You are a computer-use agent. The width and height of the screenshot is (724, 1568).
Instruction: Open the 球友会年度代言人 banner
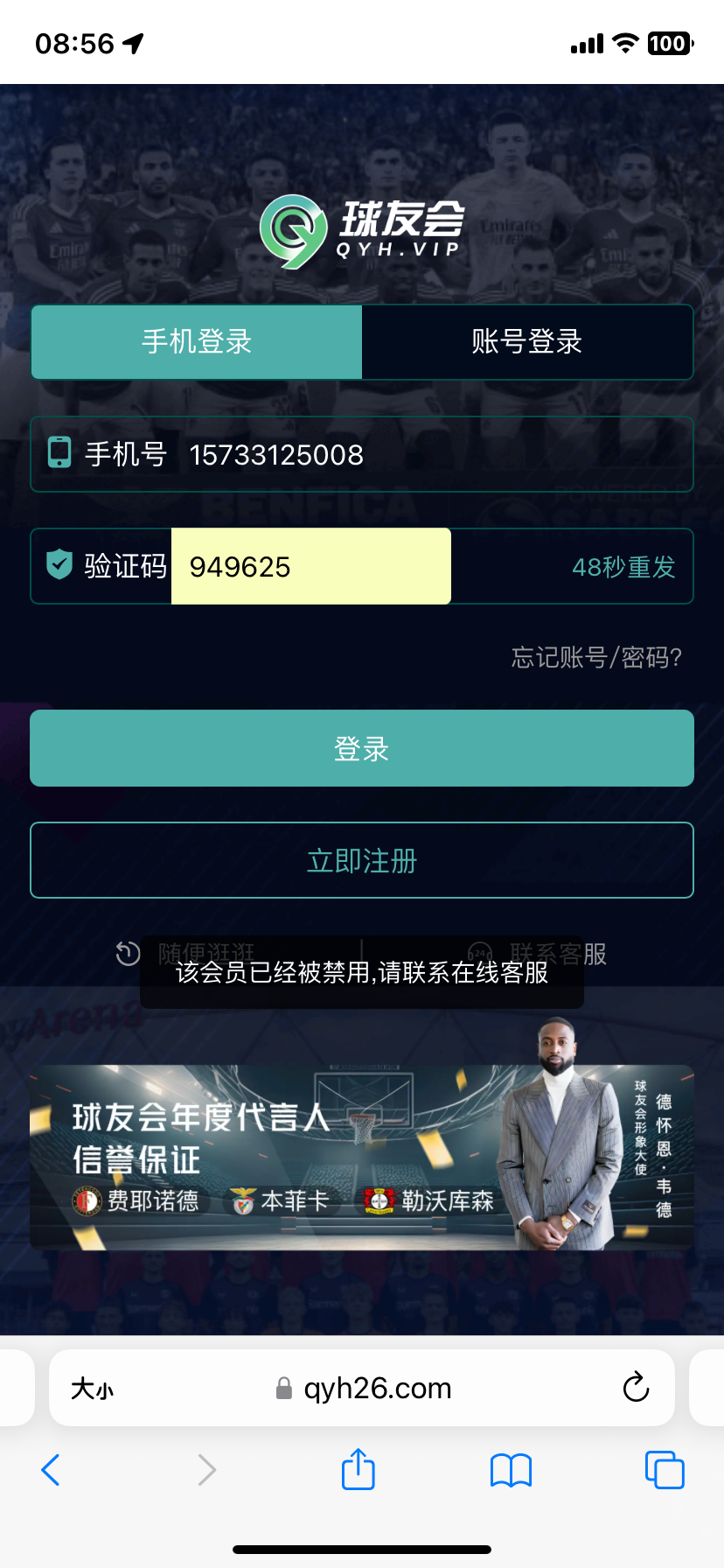[x=362, y=1157]
